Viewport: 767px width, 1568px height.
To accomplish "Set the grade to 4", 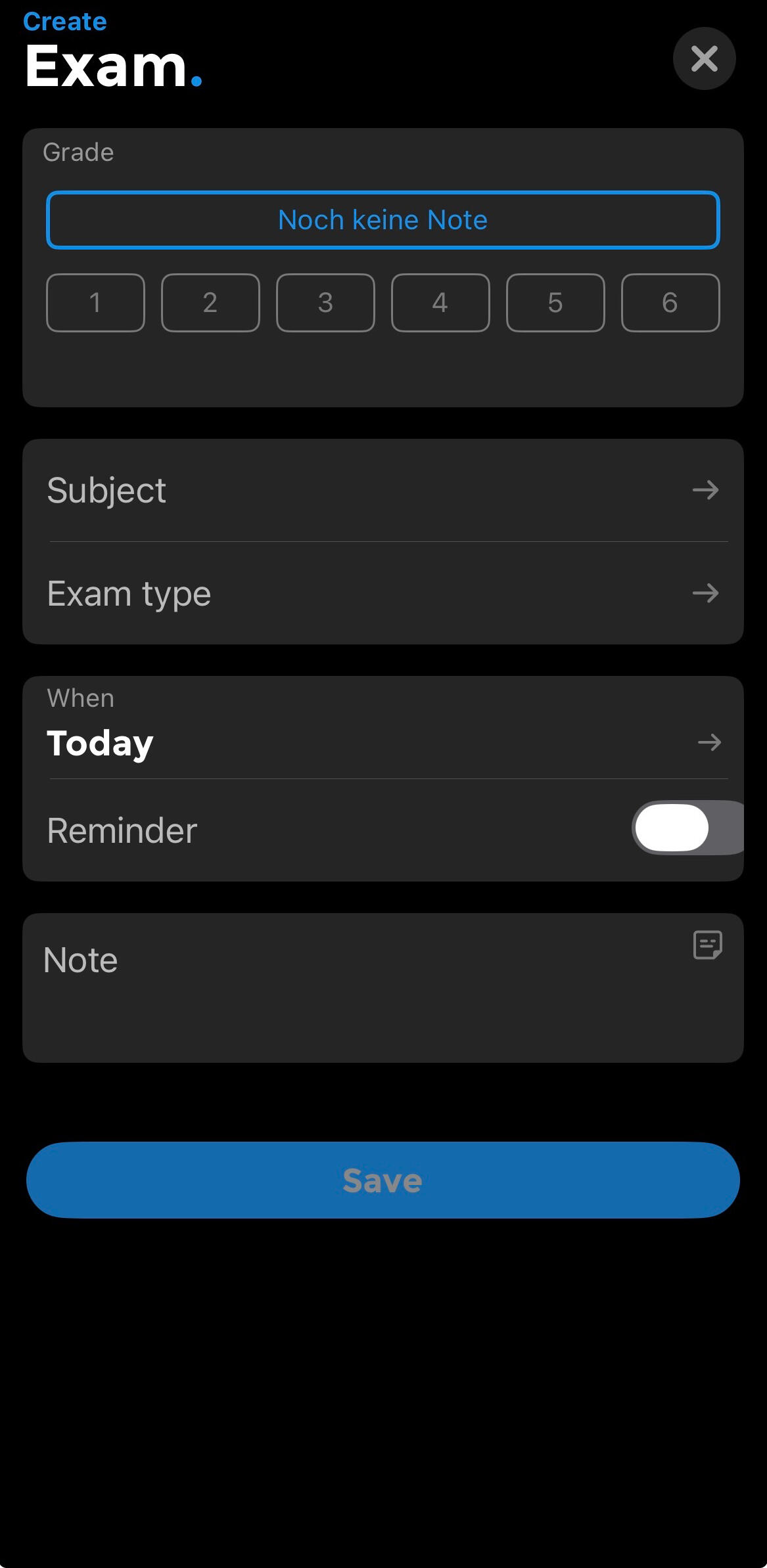I will point(440,303).
